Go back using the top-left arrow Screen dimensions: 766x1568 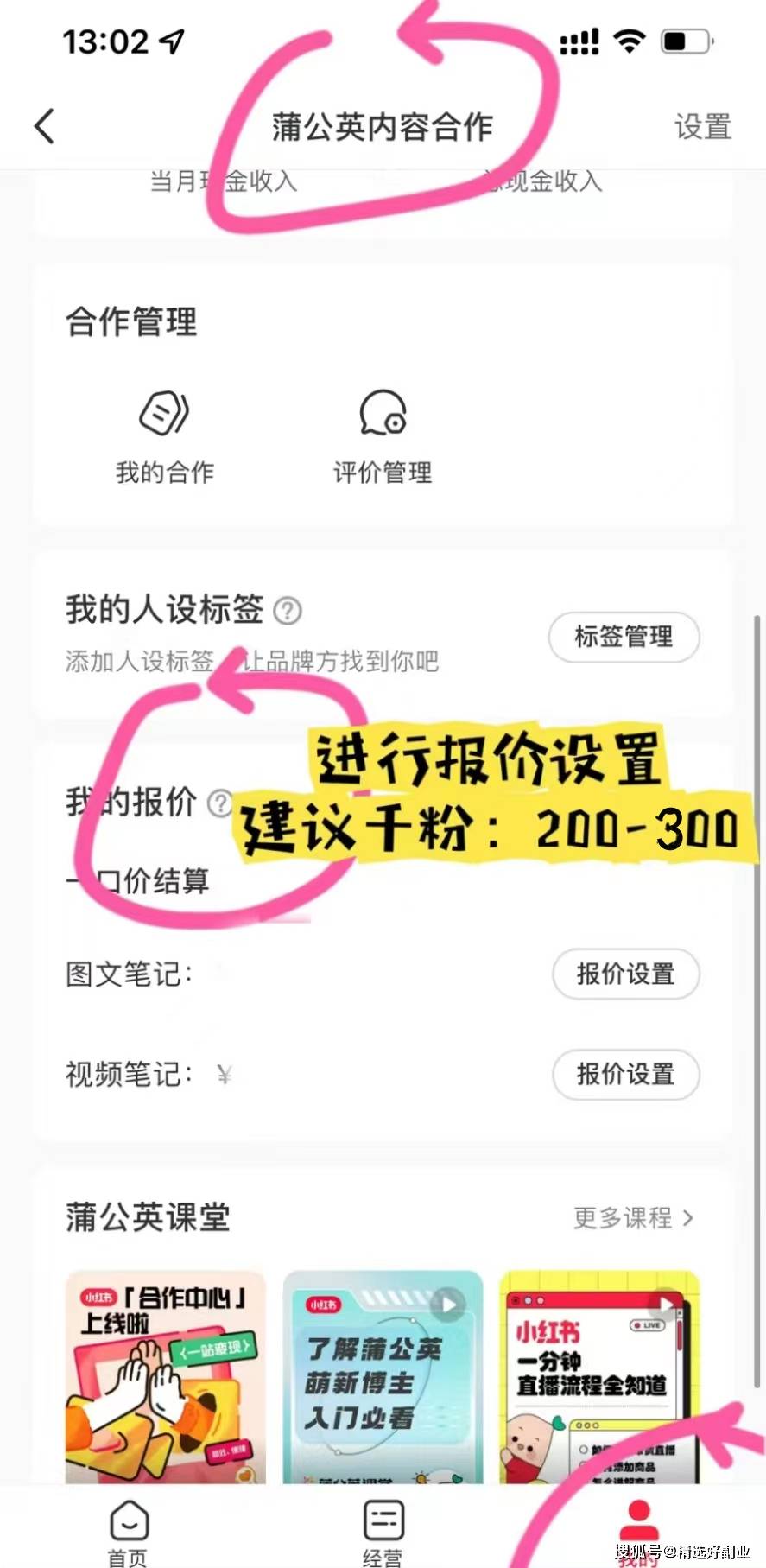click(x=45, y=126)
